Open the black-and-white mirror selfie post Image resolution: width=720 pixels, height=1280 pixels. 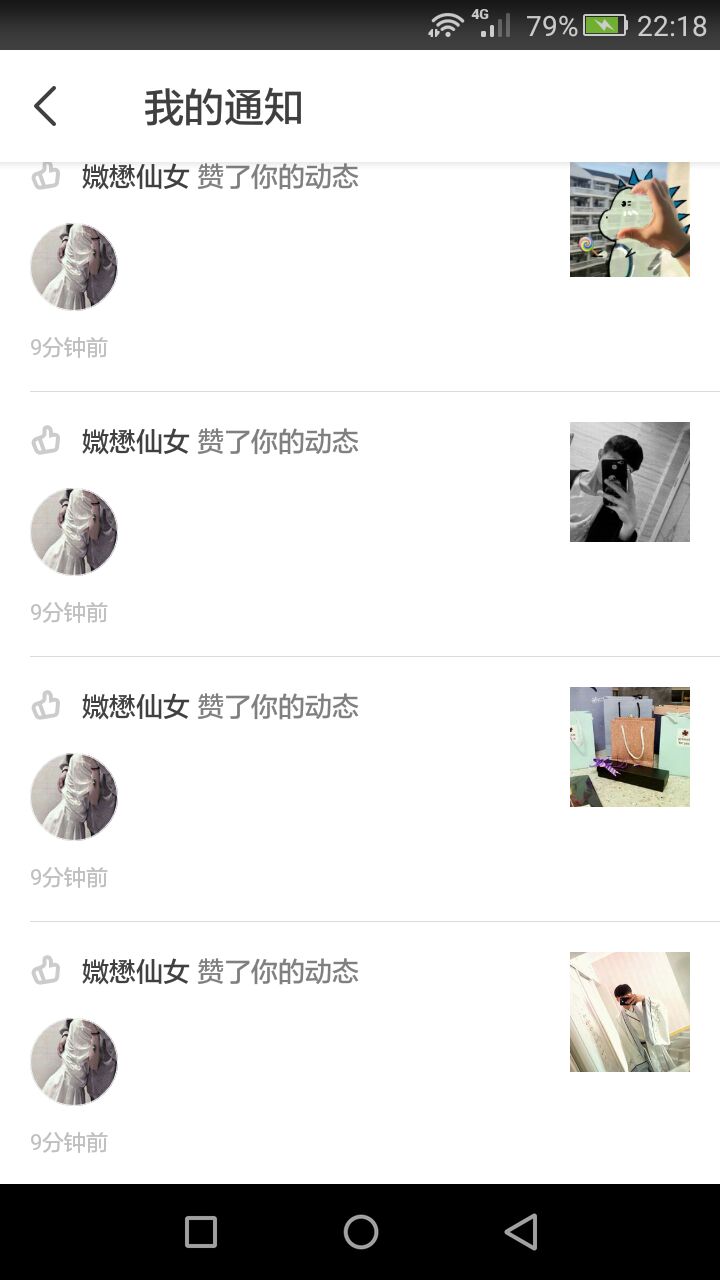[x=629, y=482]
